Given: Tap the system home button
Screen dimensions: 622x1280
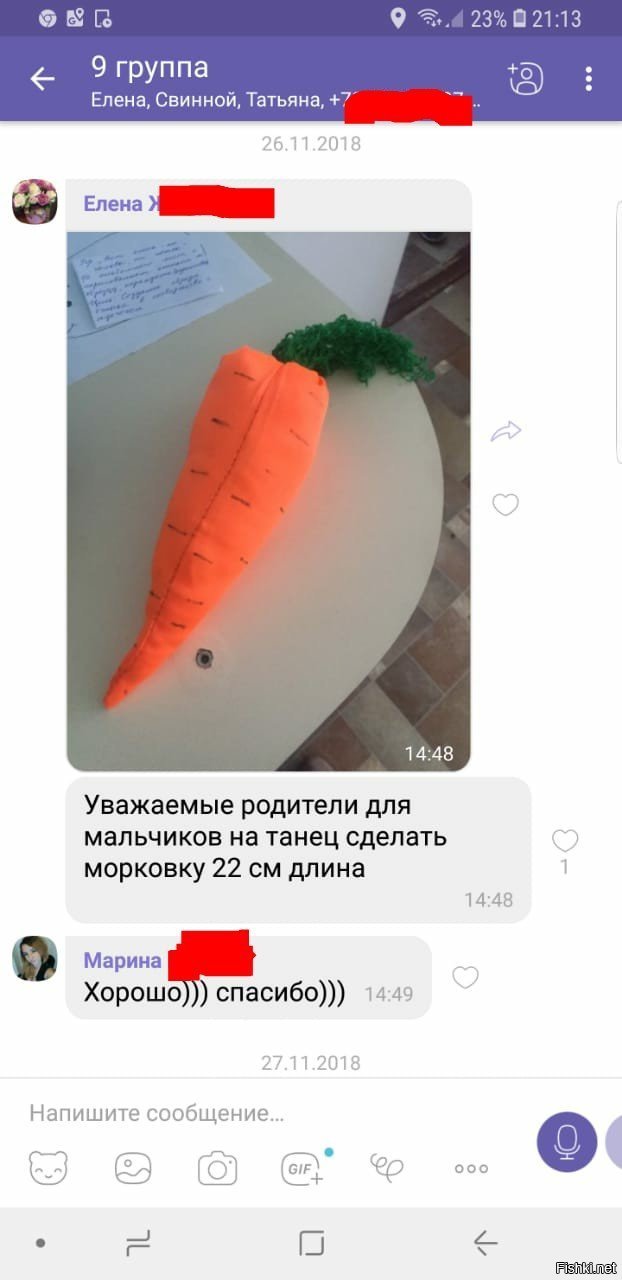Looking at the screenshot, I should click(311, 1243).
